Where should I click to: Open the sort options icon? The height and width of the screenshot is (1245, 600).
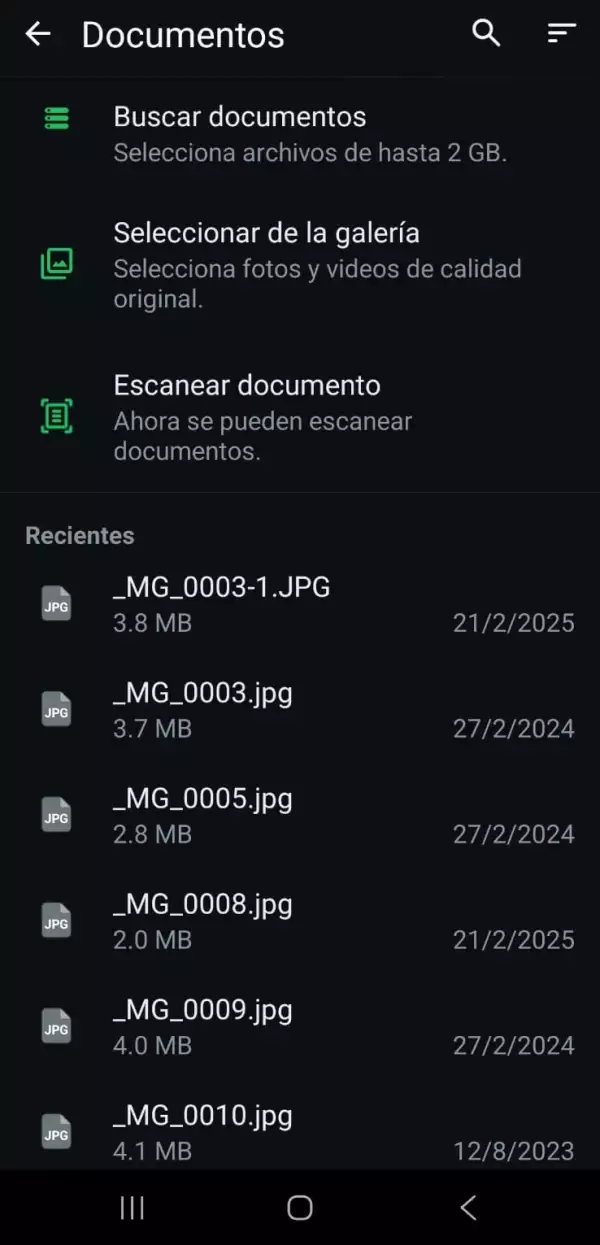tap(562, 34)
